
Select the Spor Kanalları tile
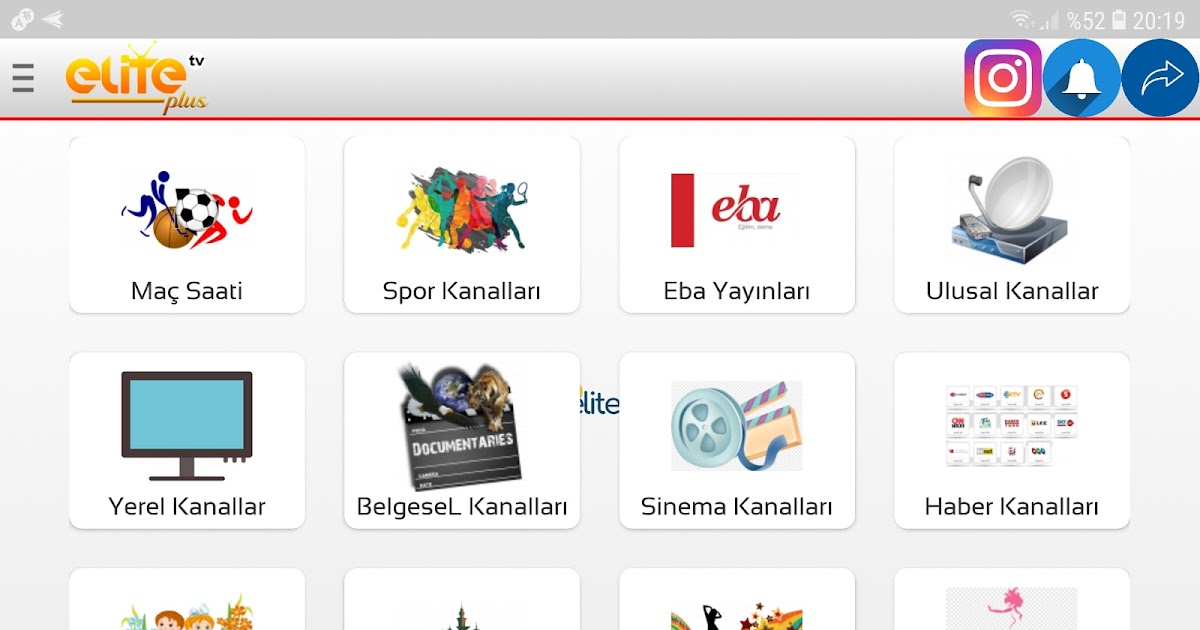[462, 225]
